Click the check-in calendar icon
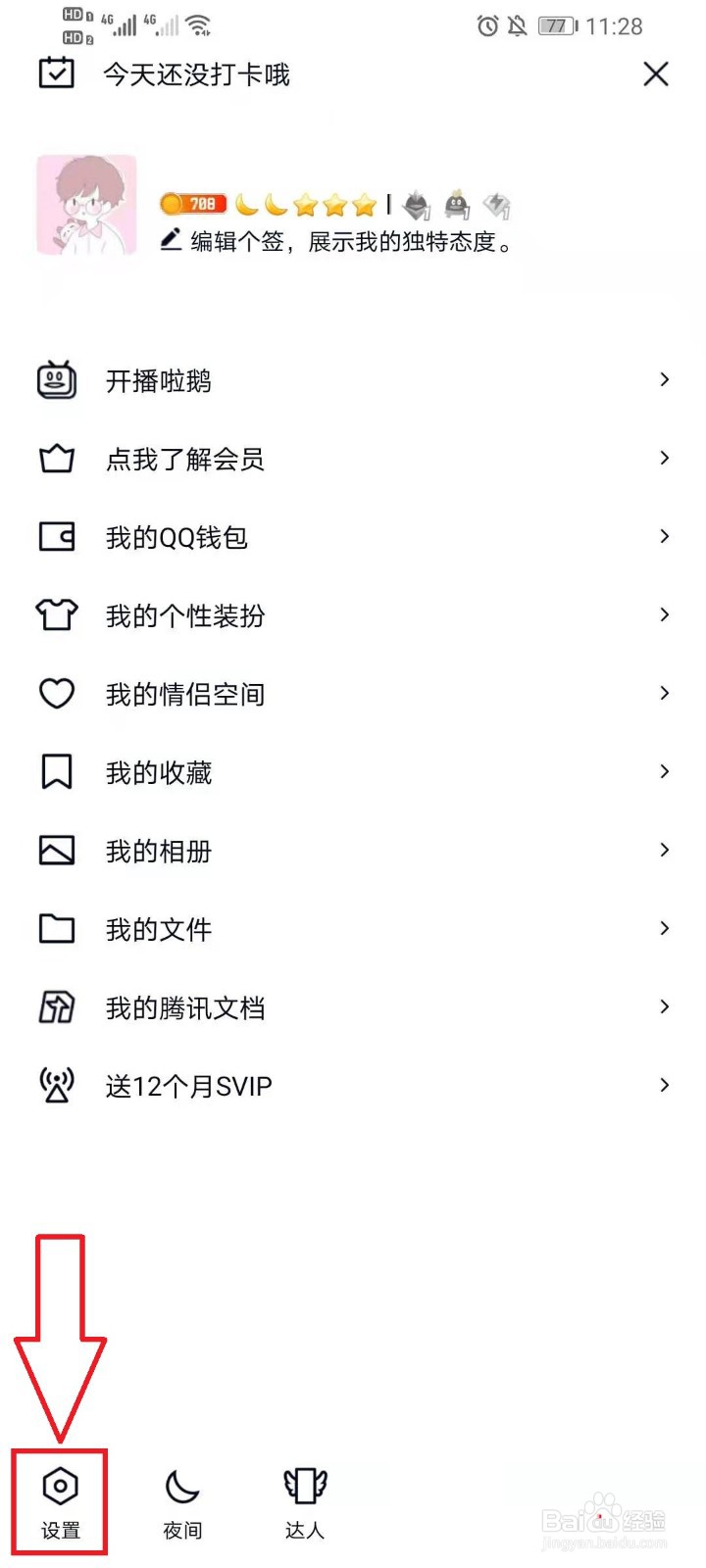 pos(56,73)
